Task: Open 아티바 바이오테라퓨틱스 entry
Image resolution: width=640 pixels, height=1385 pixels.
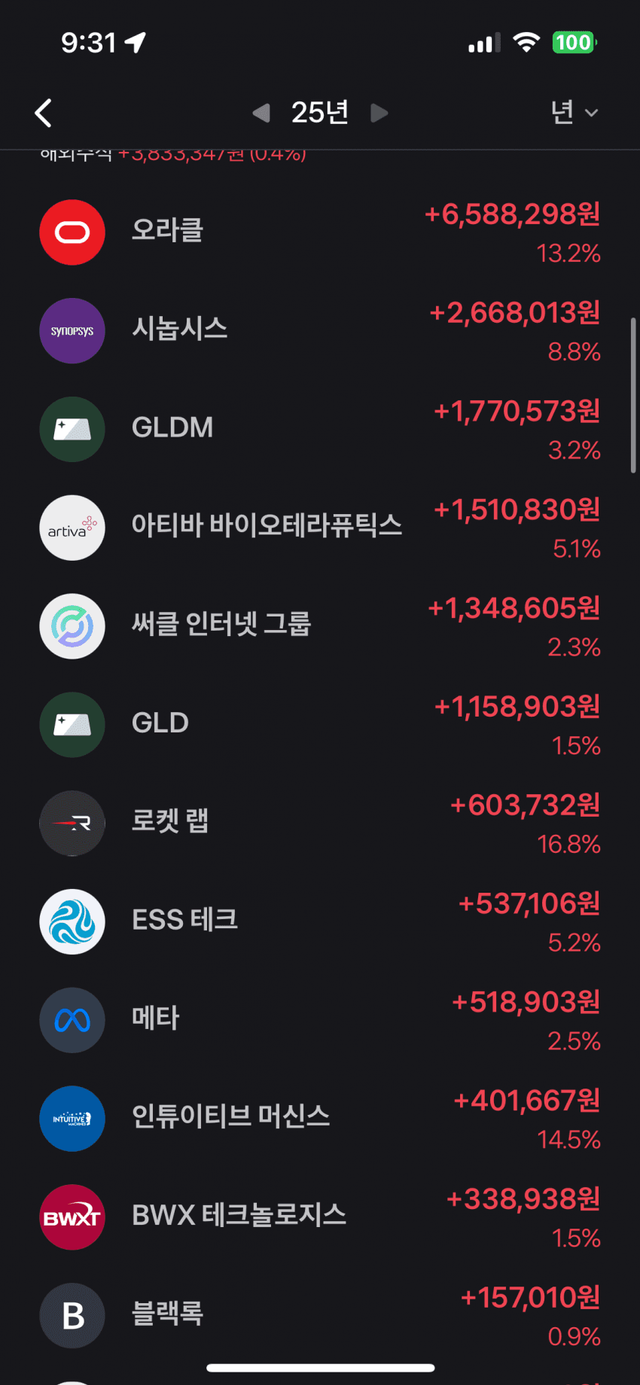Action: [x=320, y=527]
